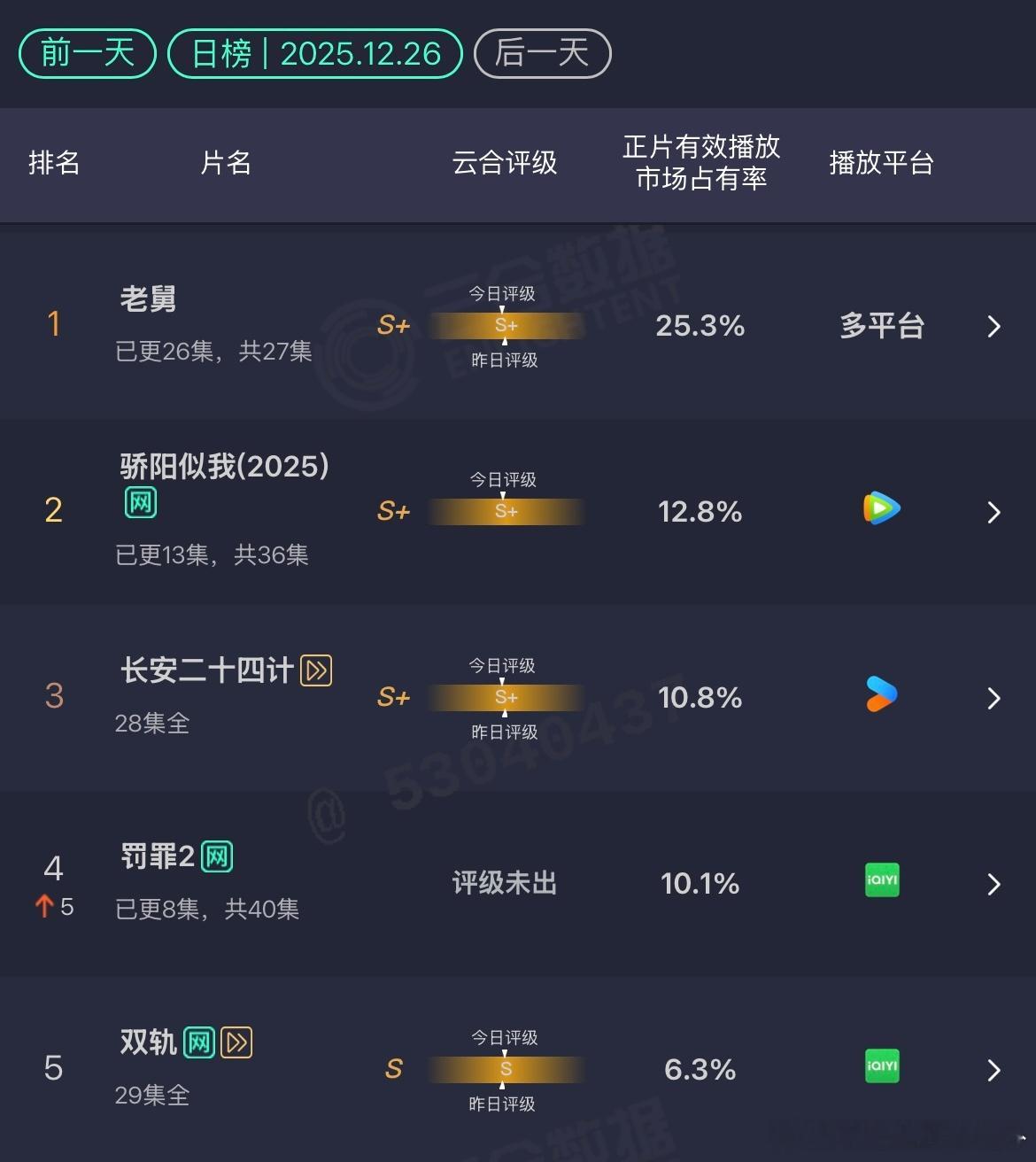Select the iQIYI icon on the 罚罪2 row

[881, 881]
